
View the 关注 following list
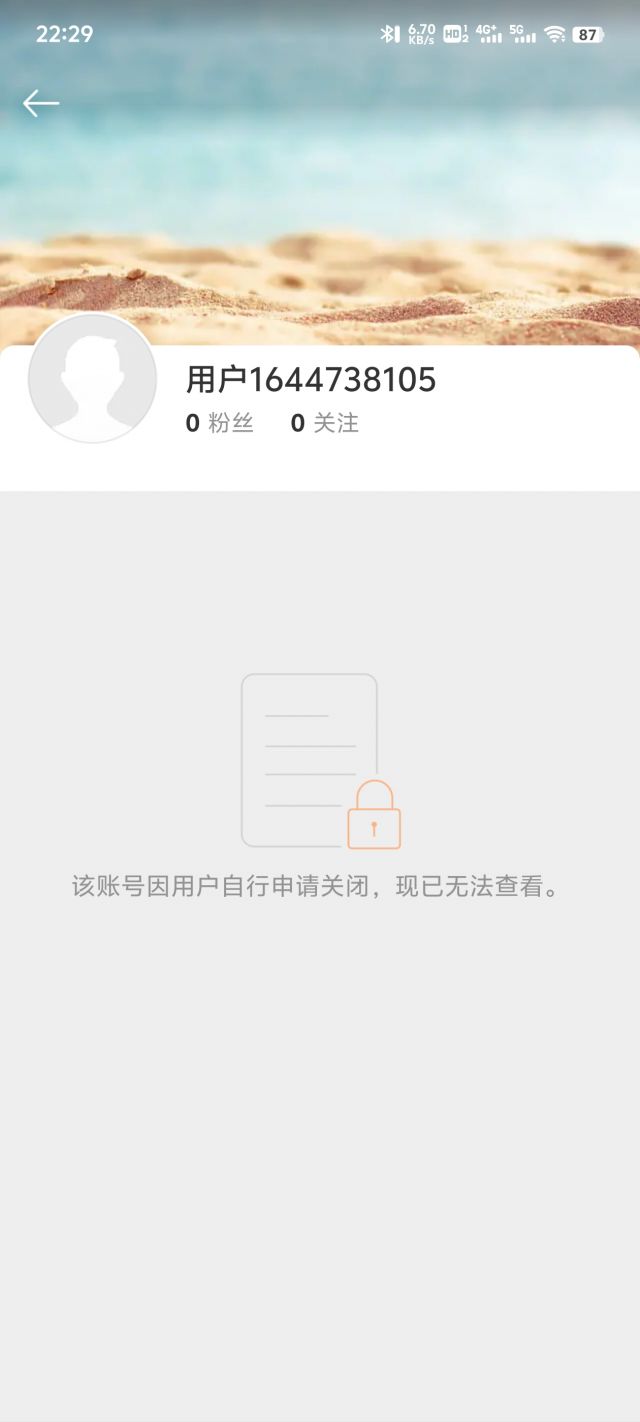325,423
